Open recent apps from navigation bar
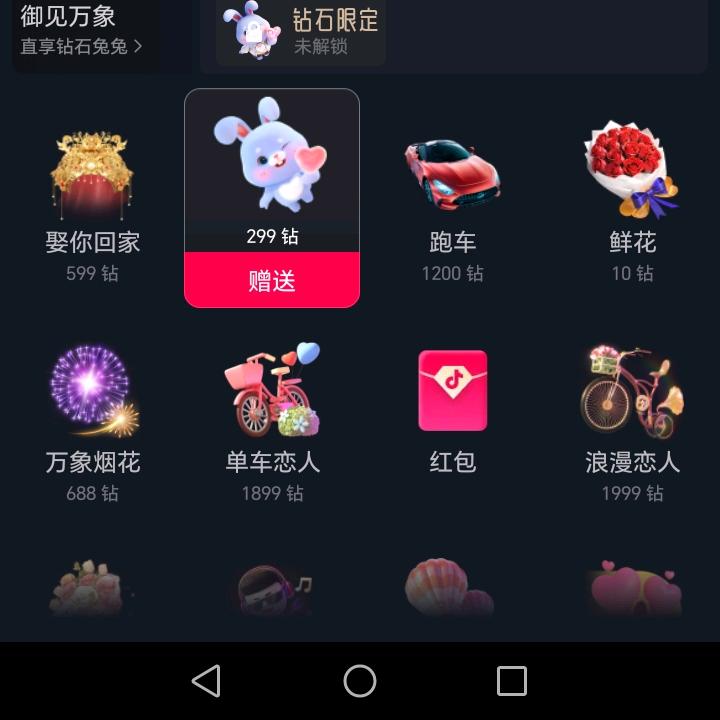This screenshot has width=720, height=720. [x=511, y=681]
